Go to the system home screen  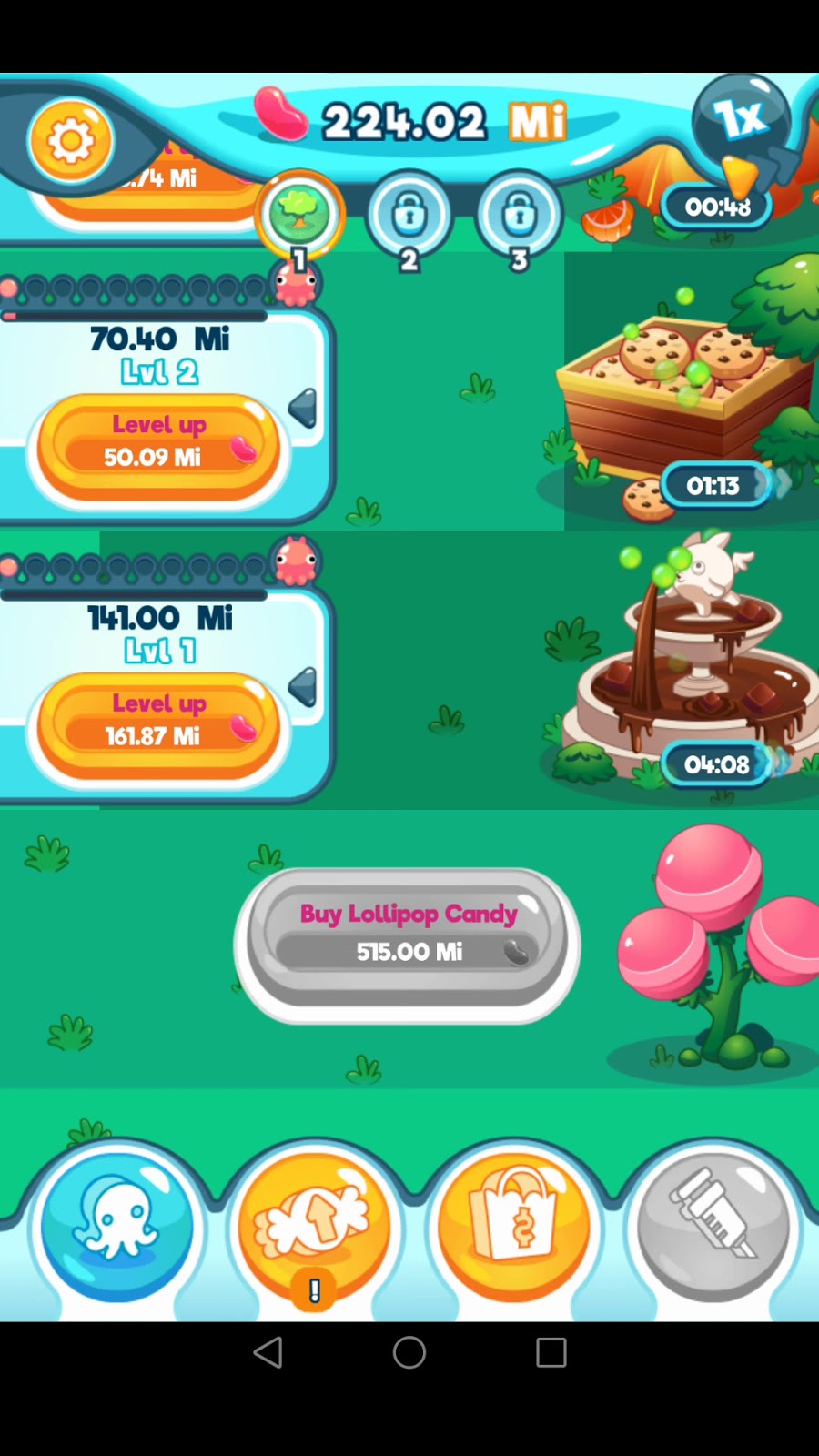(x=409, y=1352)
